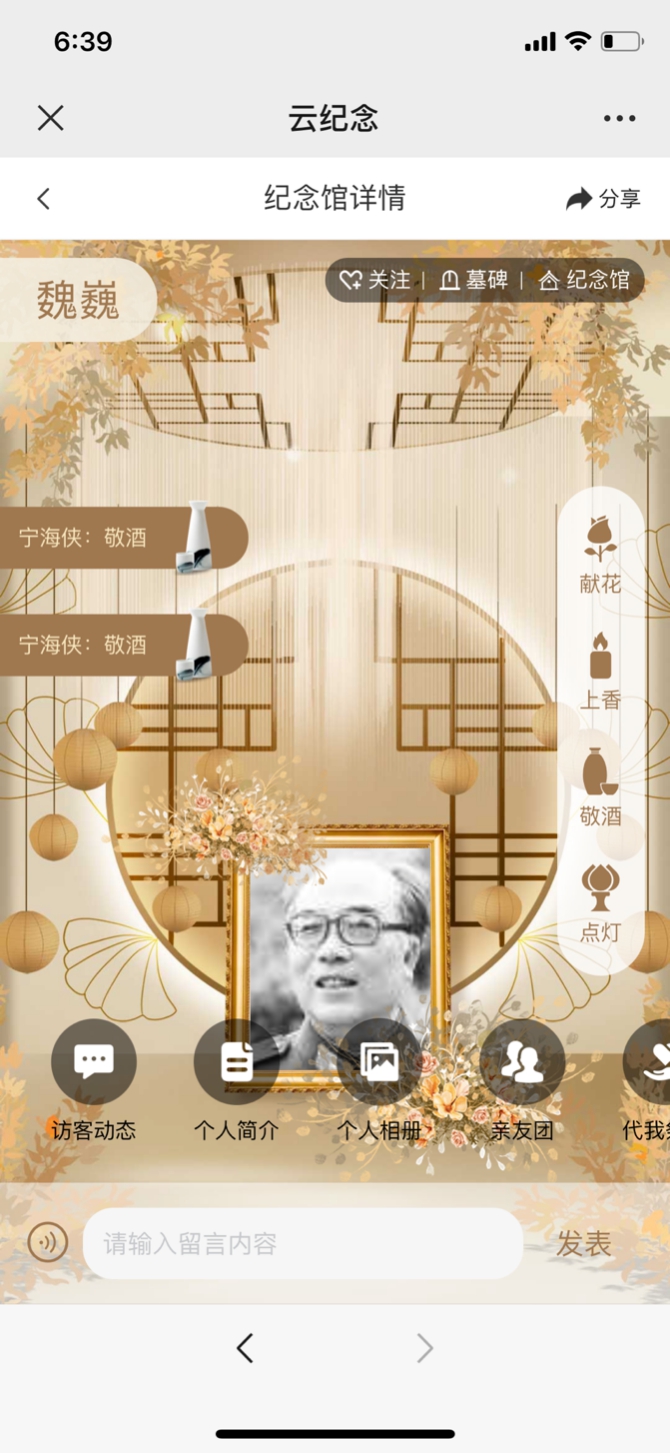The width and height of the screenshot is (670, 1453).
Task: Go back from 纪念馆详情 page
Action: 44,198
